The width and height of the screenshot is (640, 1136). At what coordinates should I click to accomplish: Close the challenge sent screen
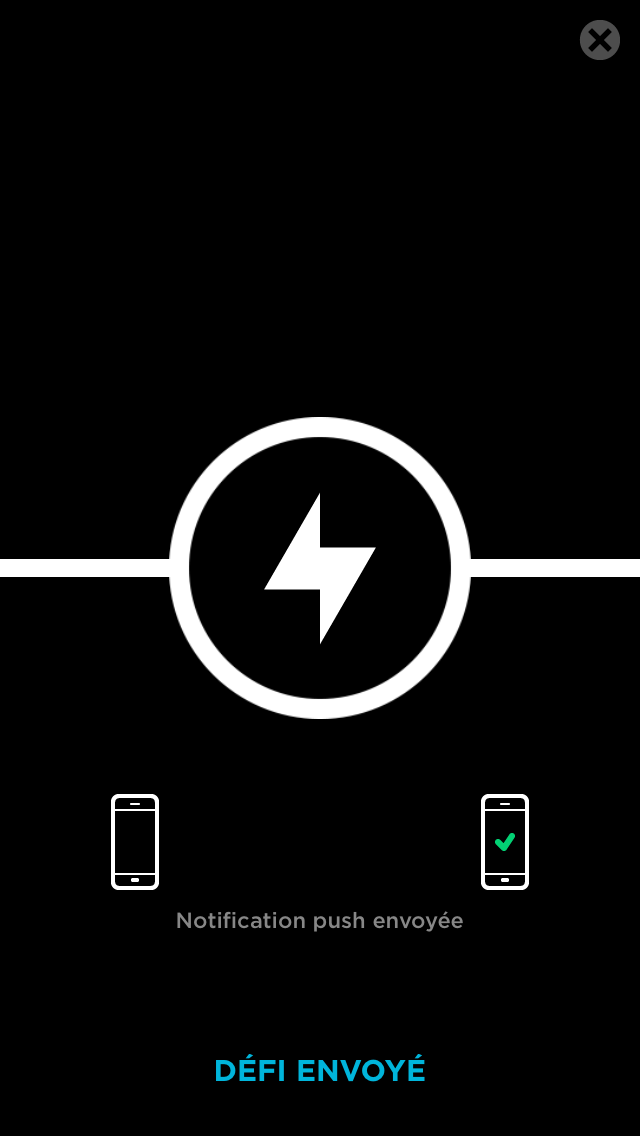point(600,40)
